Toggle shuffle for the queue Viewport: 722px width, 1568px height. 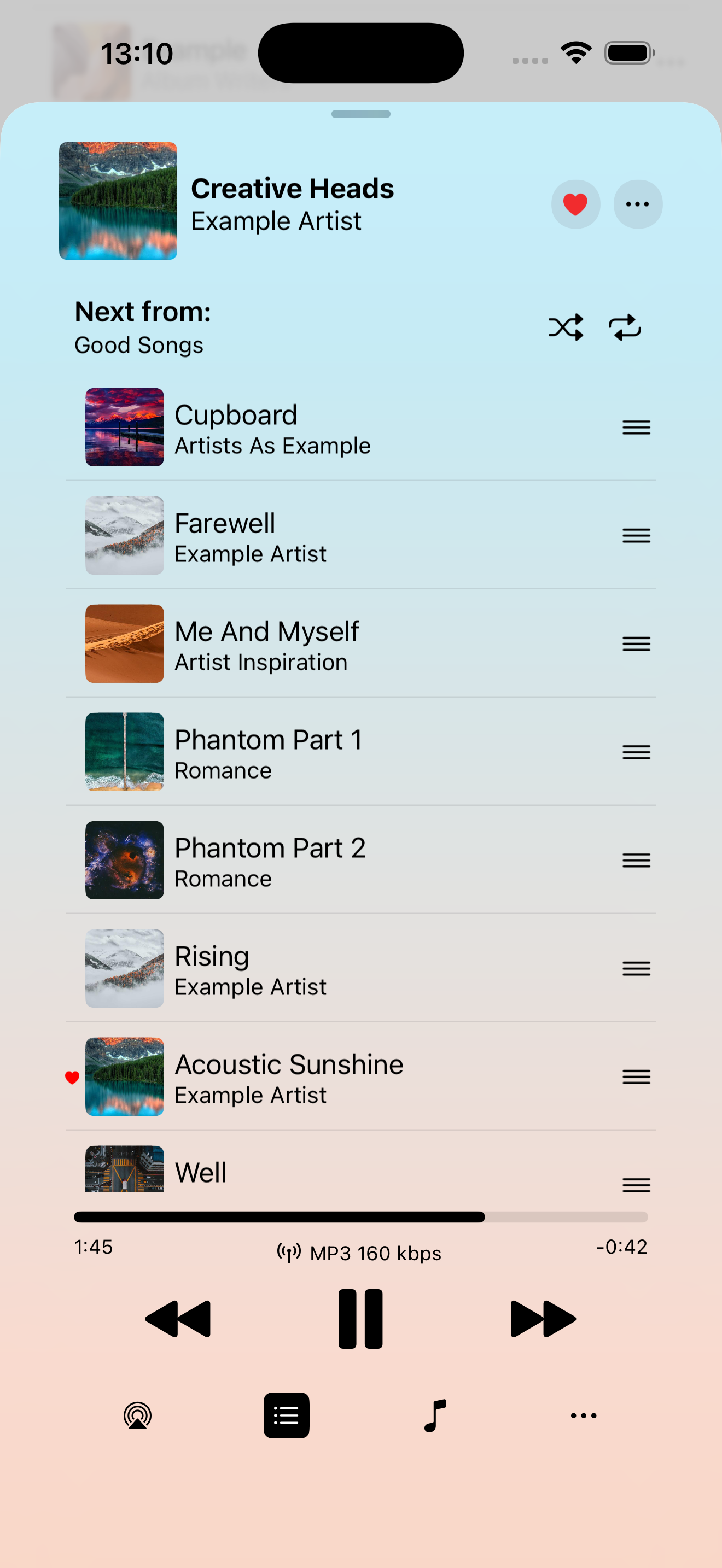point(566,327)
